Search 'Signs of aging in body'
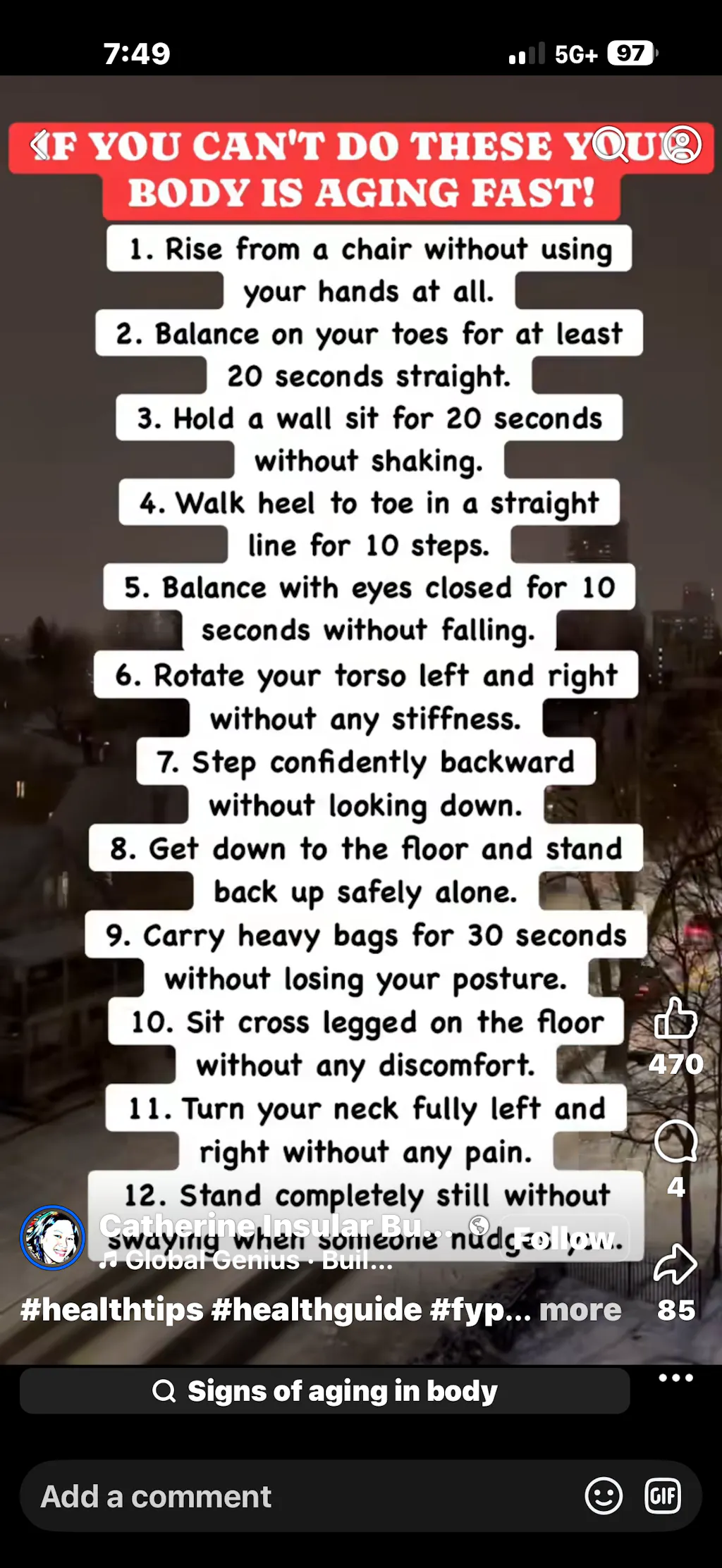Screen dimensions: 722x1568 pos(324,1391)
